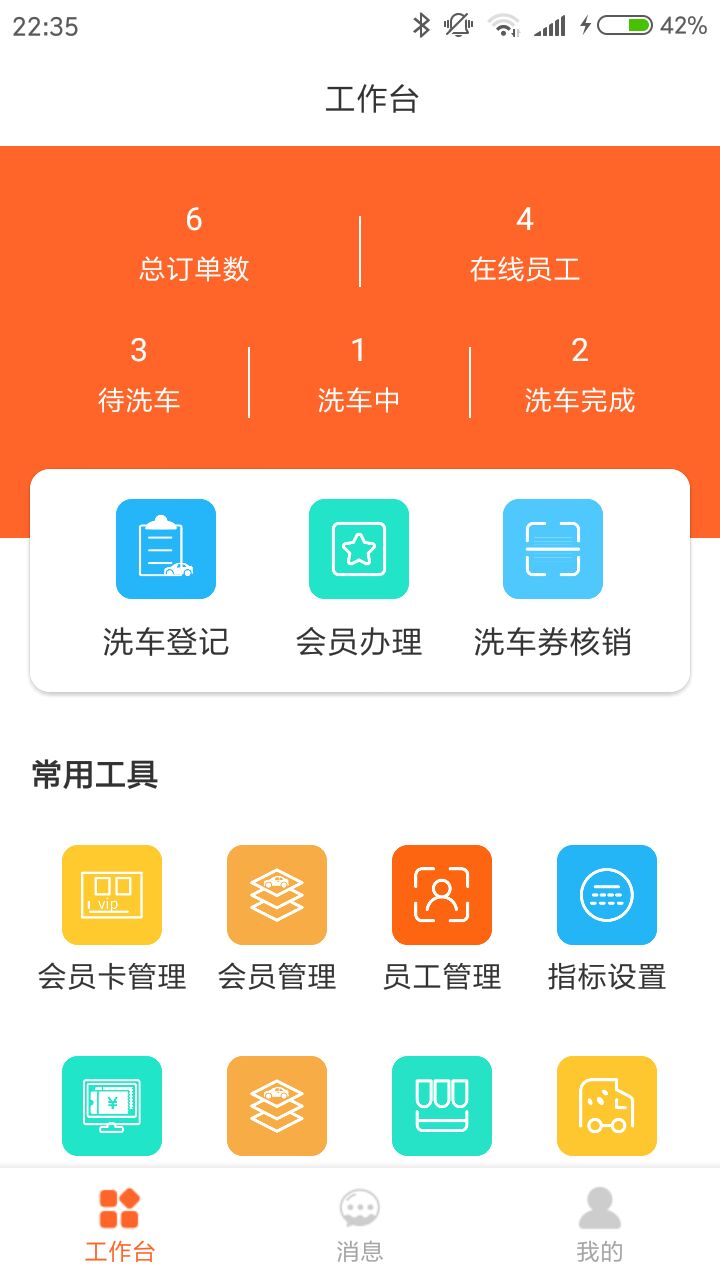Select the 员工管理 staff management icon
Viewport: 720px width, 1280px height.
click(441, 894)
